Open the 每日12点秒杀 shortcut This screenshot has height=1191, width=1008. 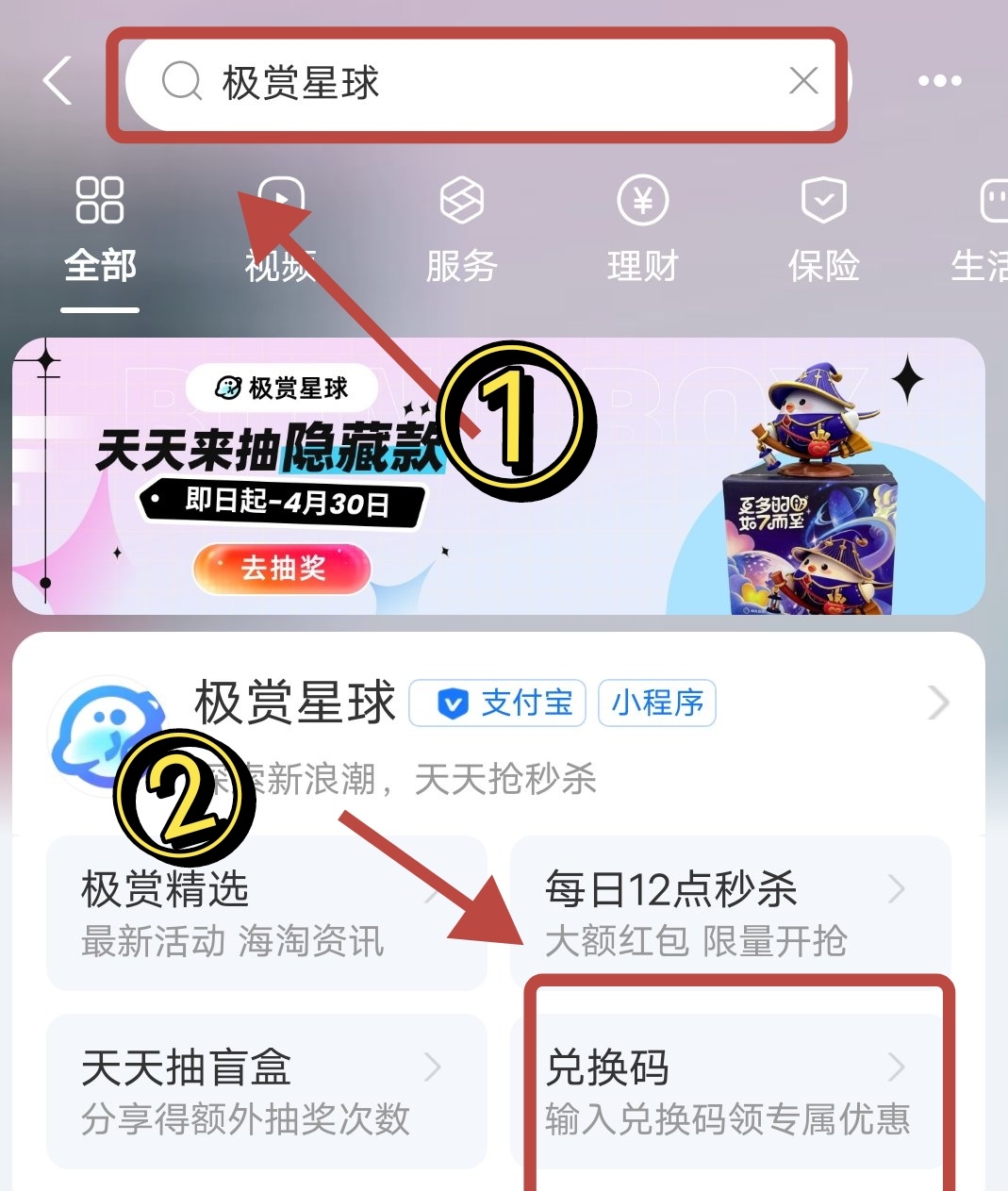pos(729,912)
